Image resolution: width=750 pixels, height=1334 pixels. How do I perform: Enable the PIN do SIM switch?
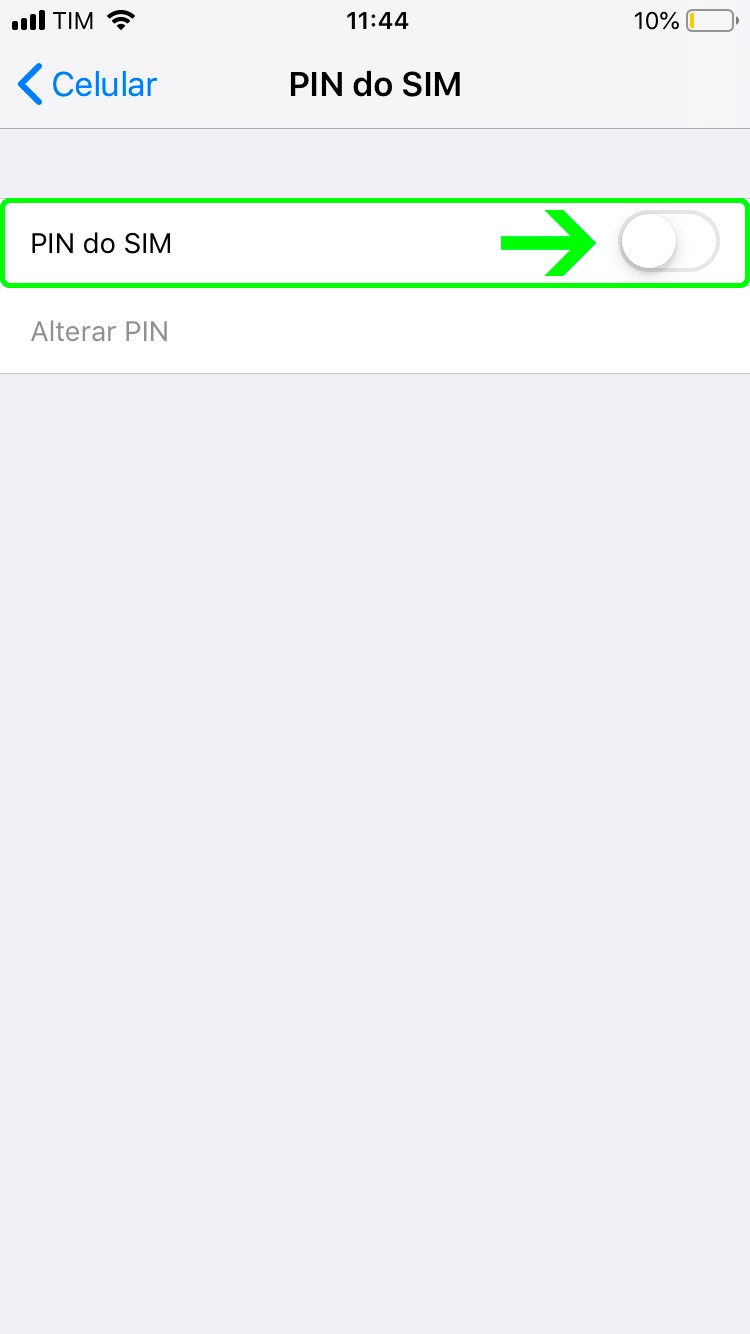tap(668, 243)
